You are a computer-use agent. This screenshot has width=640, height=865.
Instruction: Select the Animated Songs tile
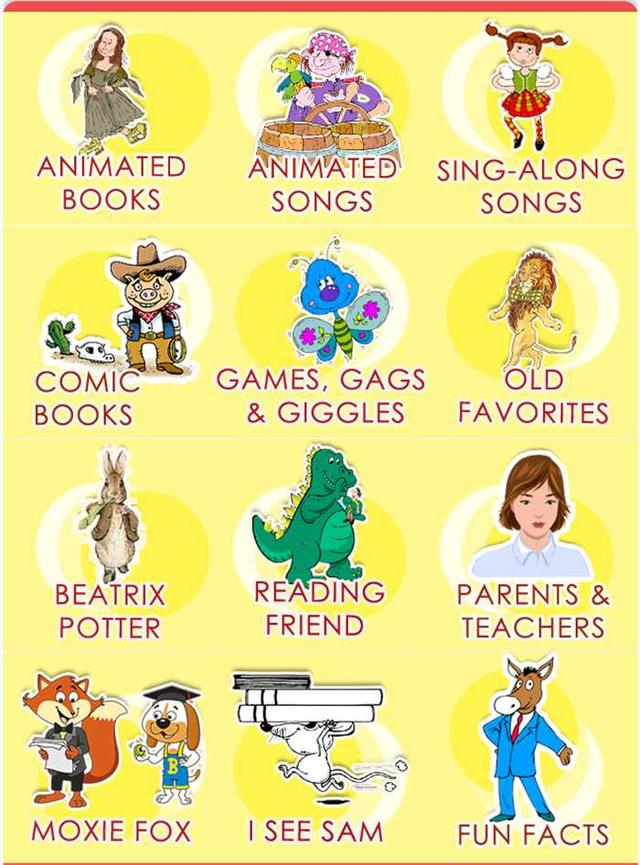[322, 118]
